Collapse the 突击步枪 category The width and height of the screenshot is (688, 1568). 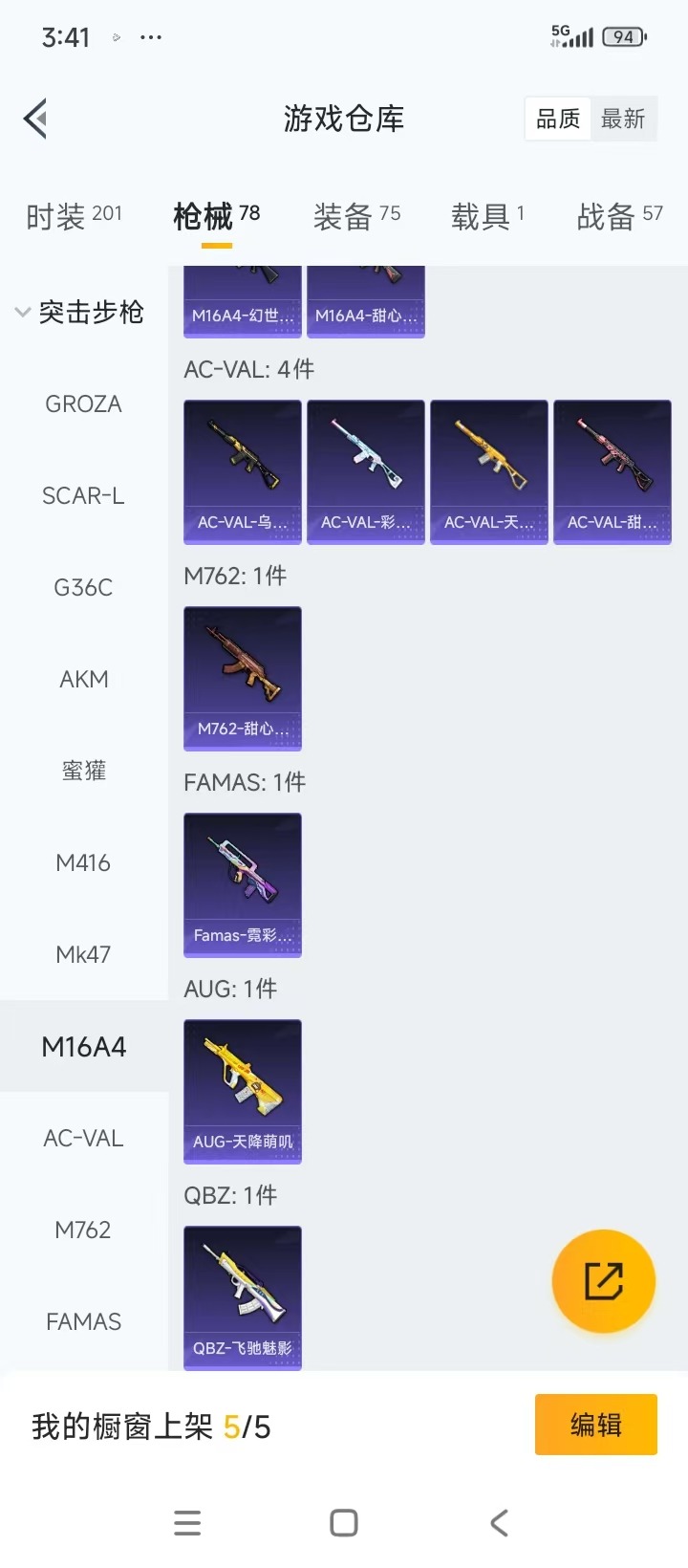coord(81,312)
